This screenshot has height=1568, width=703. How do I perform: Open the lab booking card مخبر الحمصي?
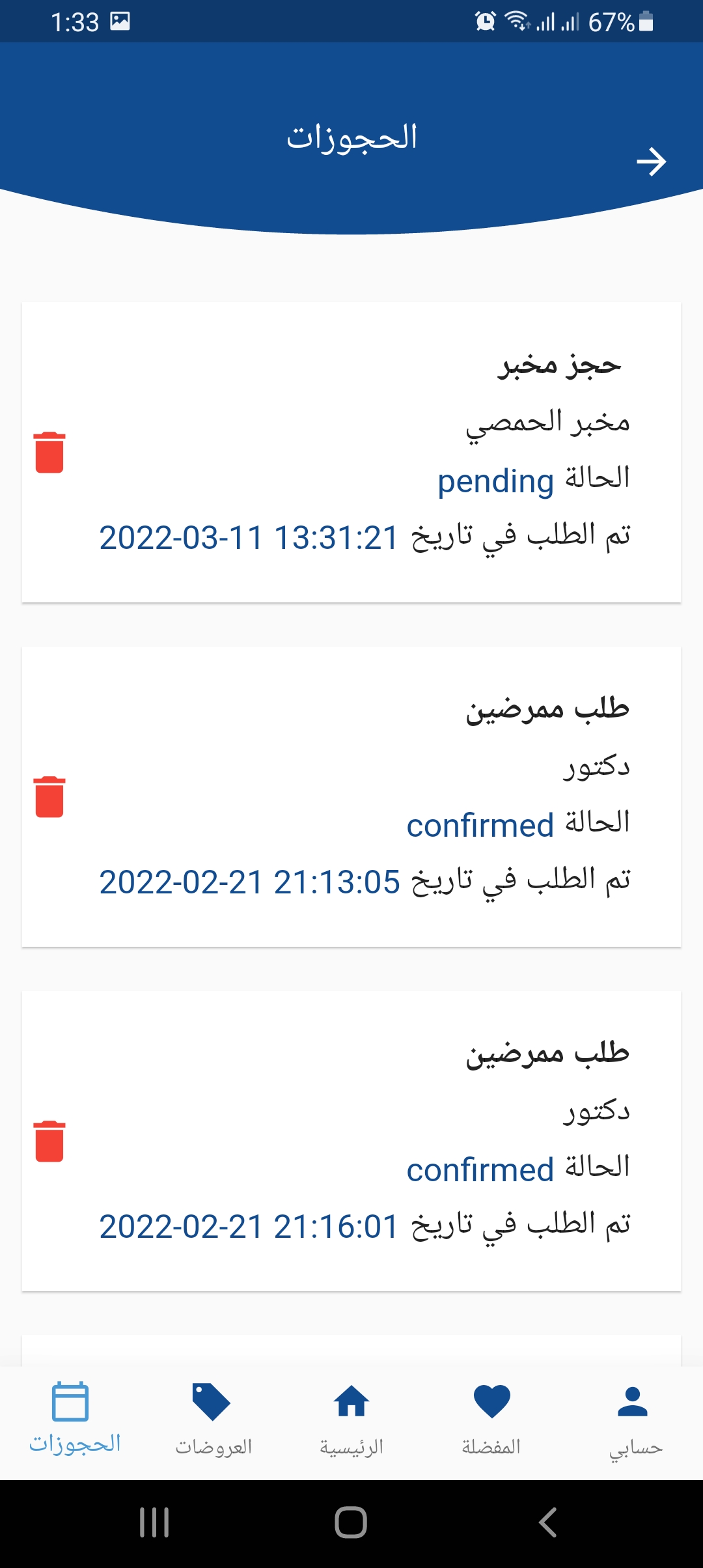(351, 452)
